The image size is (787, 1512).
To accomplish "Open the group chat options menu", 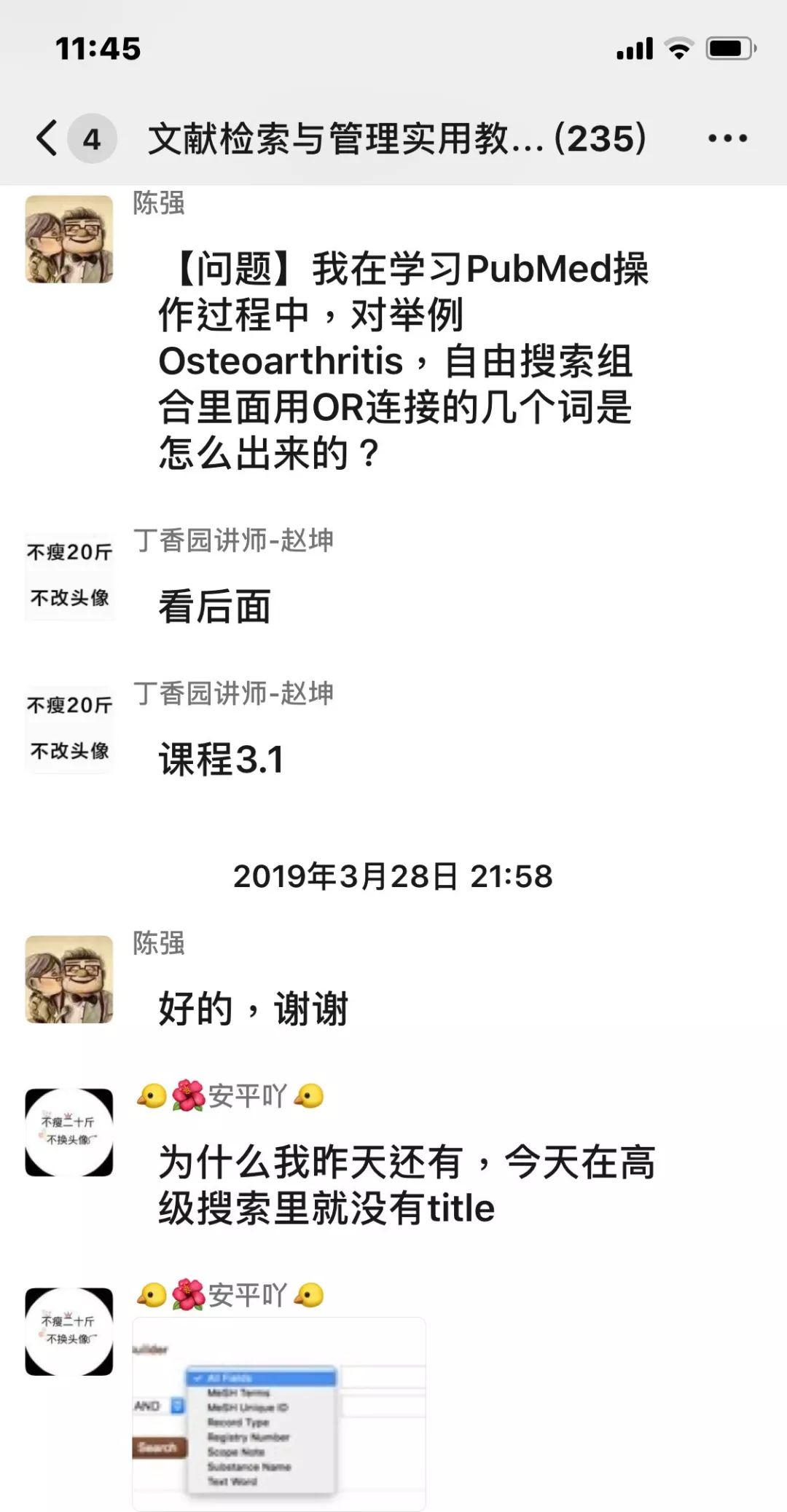I will coord(727,138).
